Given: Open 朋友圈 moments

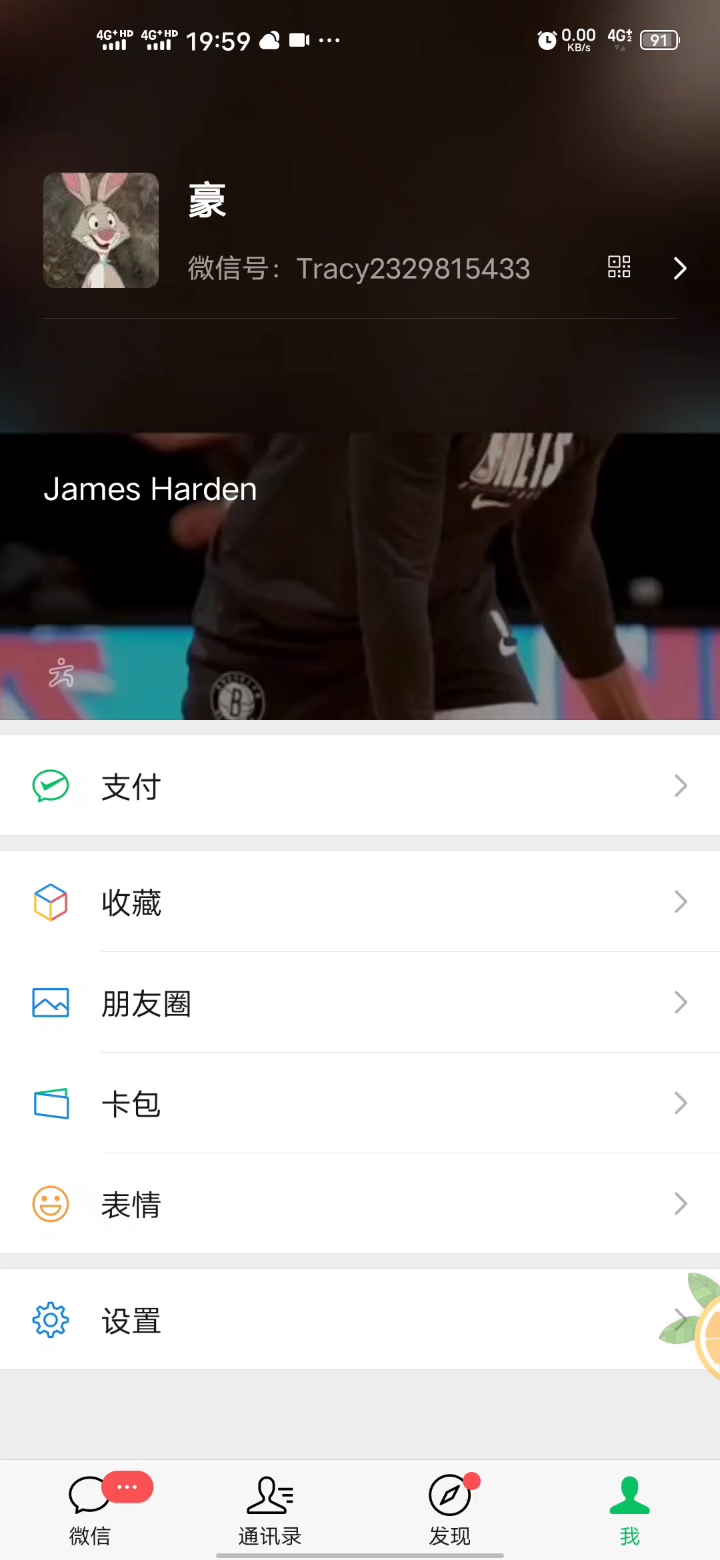Looking at the screenshot, I should click(x=360, y=1002).
